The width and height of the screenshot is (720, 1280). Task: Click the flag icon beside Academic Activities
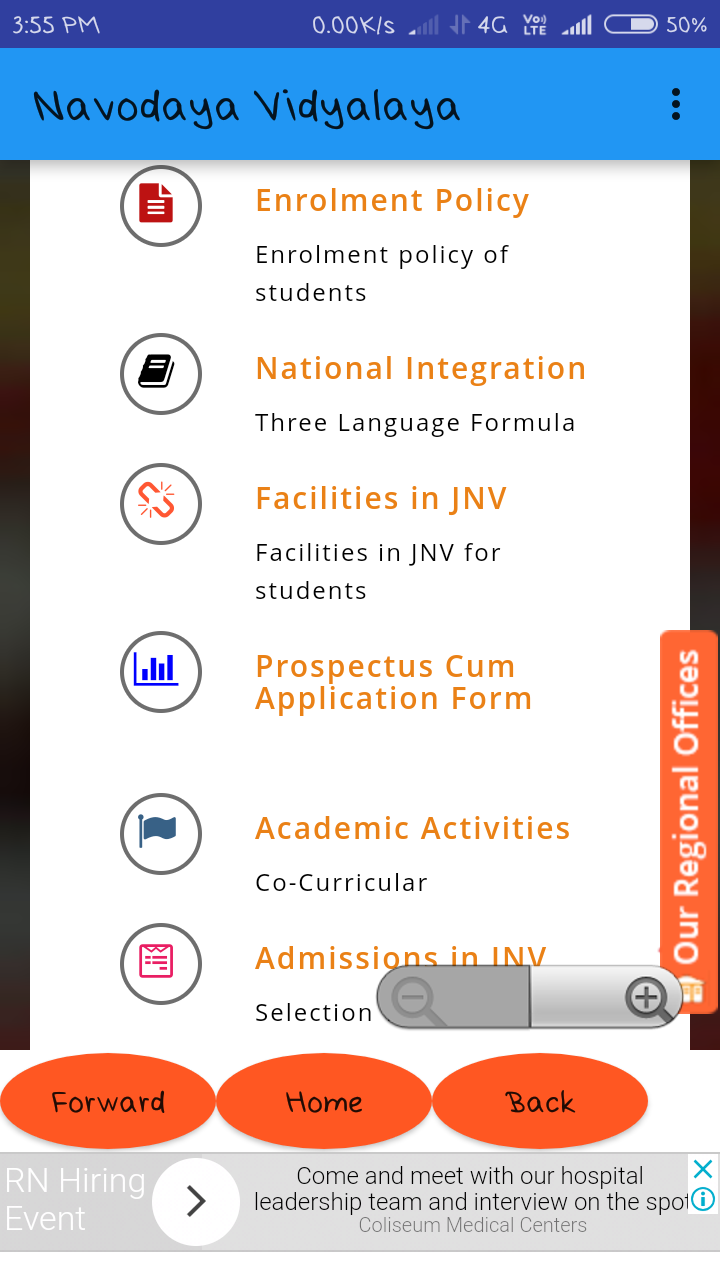pos(160,834)
